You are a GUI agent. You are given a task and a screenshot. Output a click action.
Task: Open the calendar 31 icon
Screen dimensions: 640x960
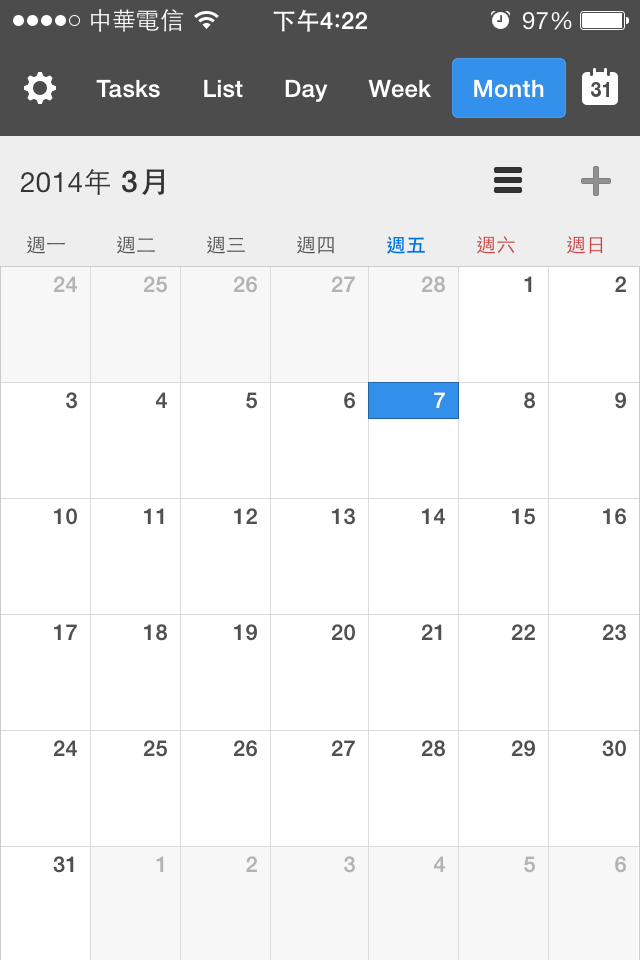[x=600, y=89]
